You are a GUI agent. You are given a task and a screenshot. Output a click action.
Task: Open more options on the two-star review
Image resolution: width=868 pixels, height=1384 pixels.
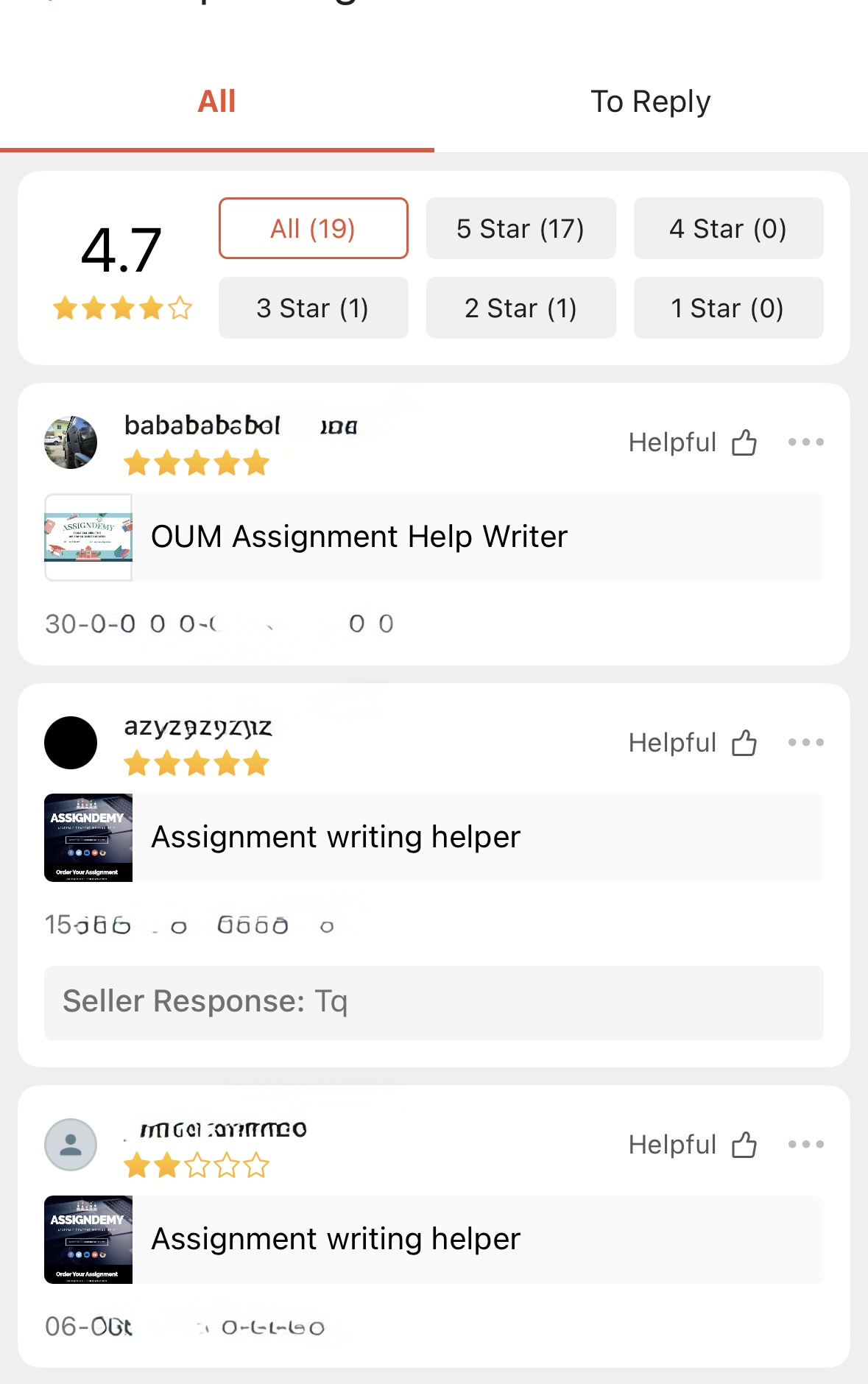point(805,1145)
